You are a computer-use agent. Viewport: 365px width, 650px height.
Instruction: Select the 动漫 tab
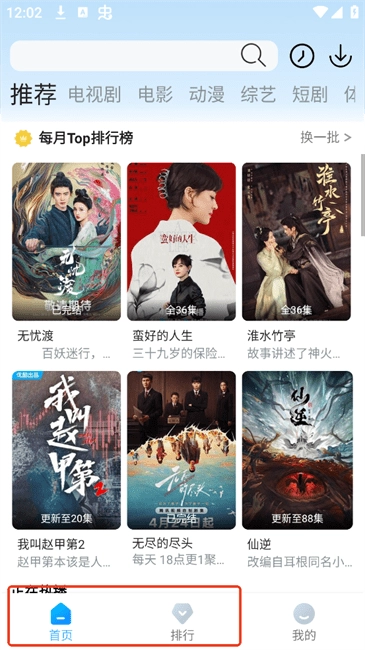click(x=207, y=95)
